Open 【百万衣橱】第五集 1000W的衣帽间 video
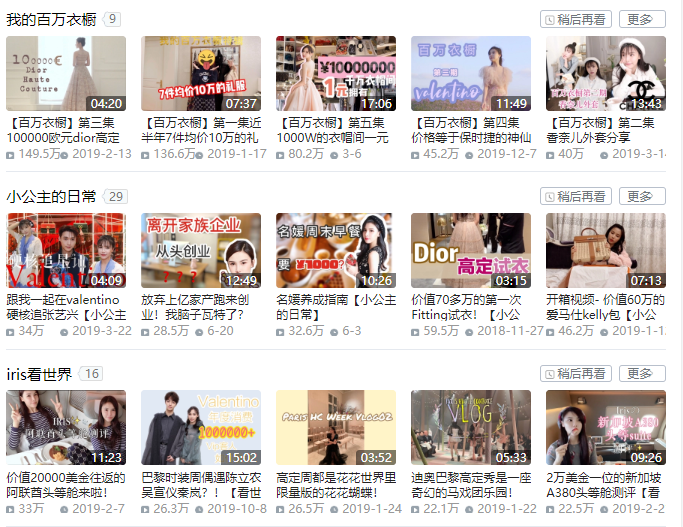 click(x=336, y=74)
